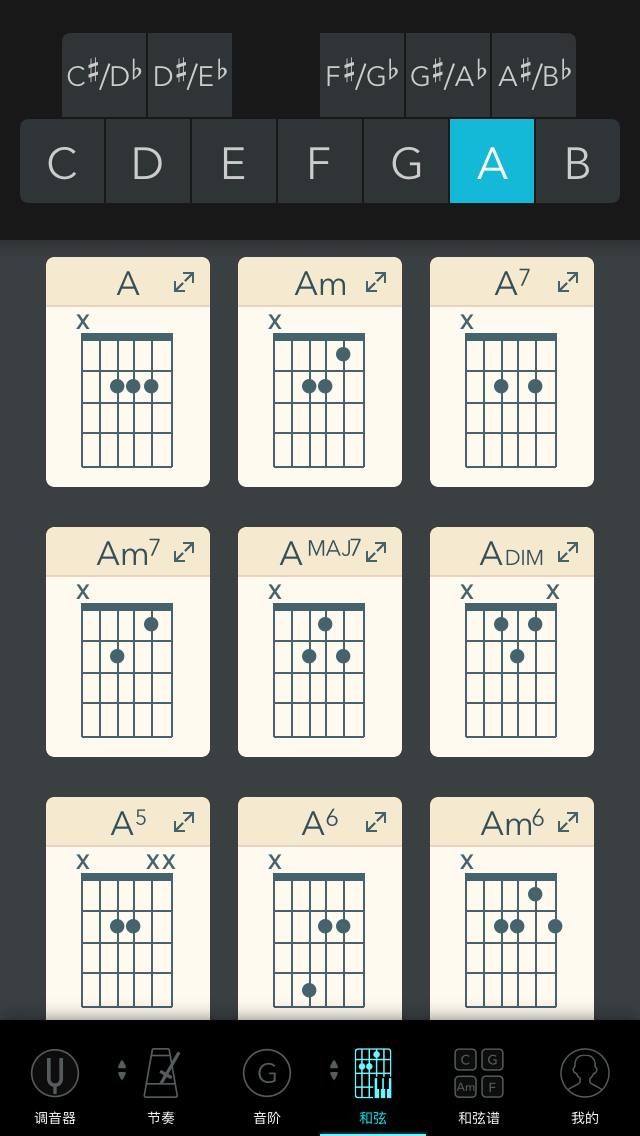Switch to the 调音器 tuner tab
640x1136 pixels.
pyautogui.click(x=55, y=1086)
